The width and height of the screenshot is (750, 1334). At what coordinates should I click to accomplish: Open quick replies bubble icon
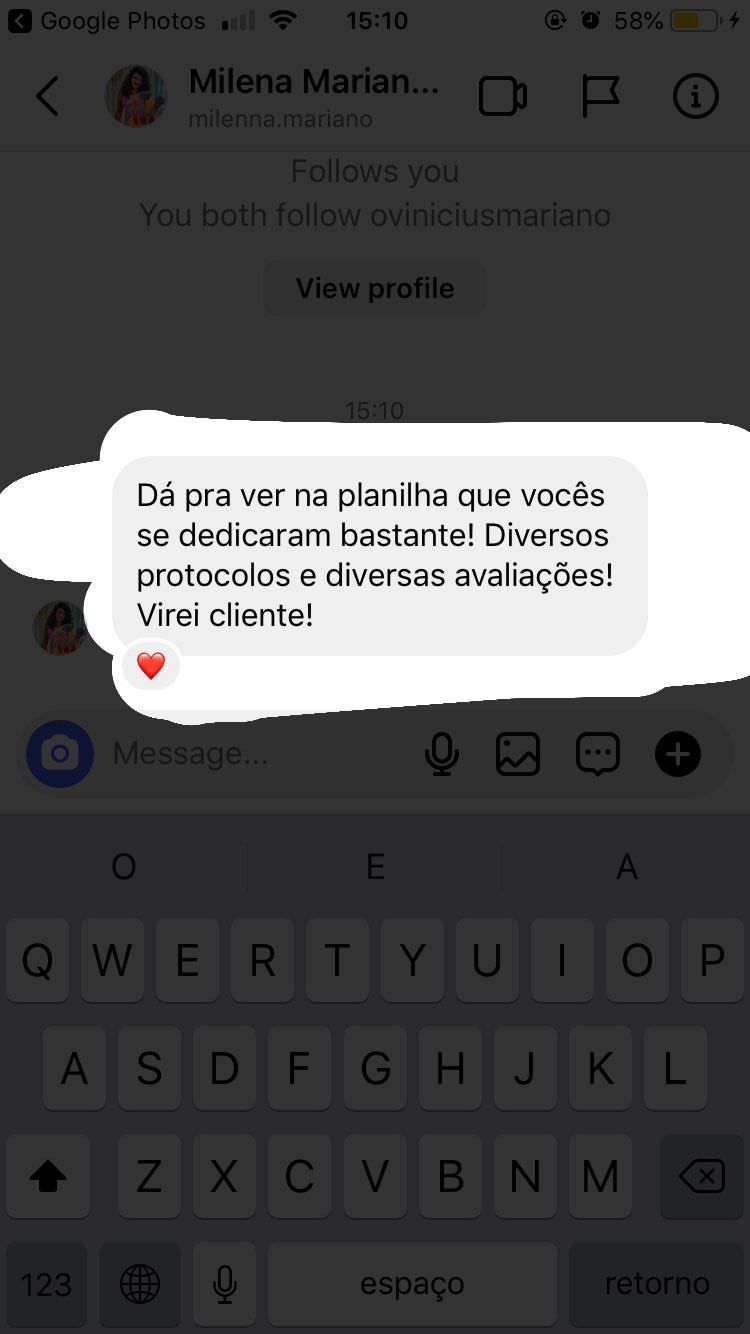pos(598,754)
